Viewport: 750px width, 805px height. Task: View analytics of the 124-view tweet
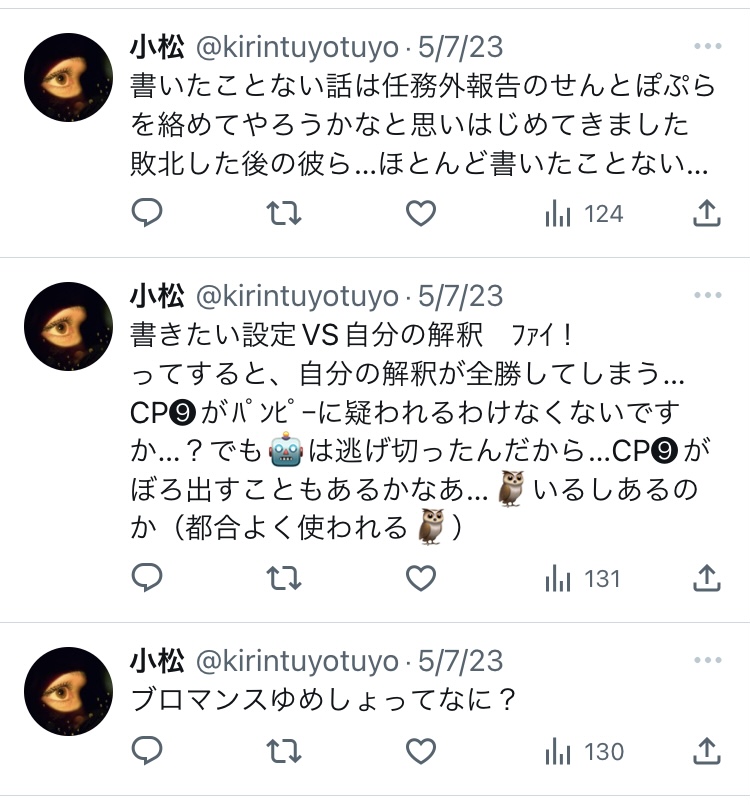point(583,213)
